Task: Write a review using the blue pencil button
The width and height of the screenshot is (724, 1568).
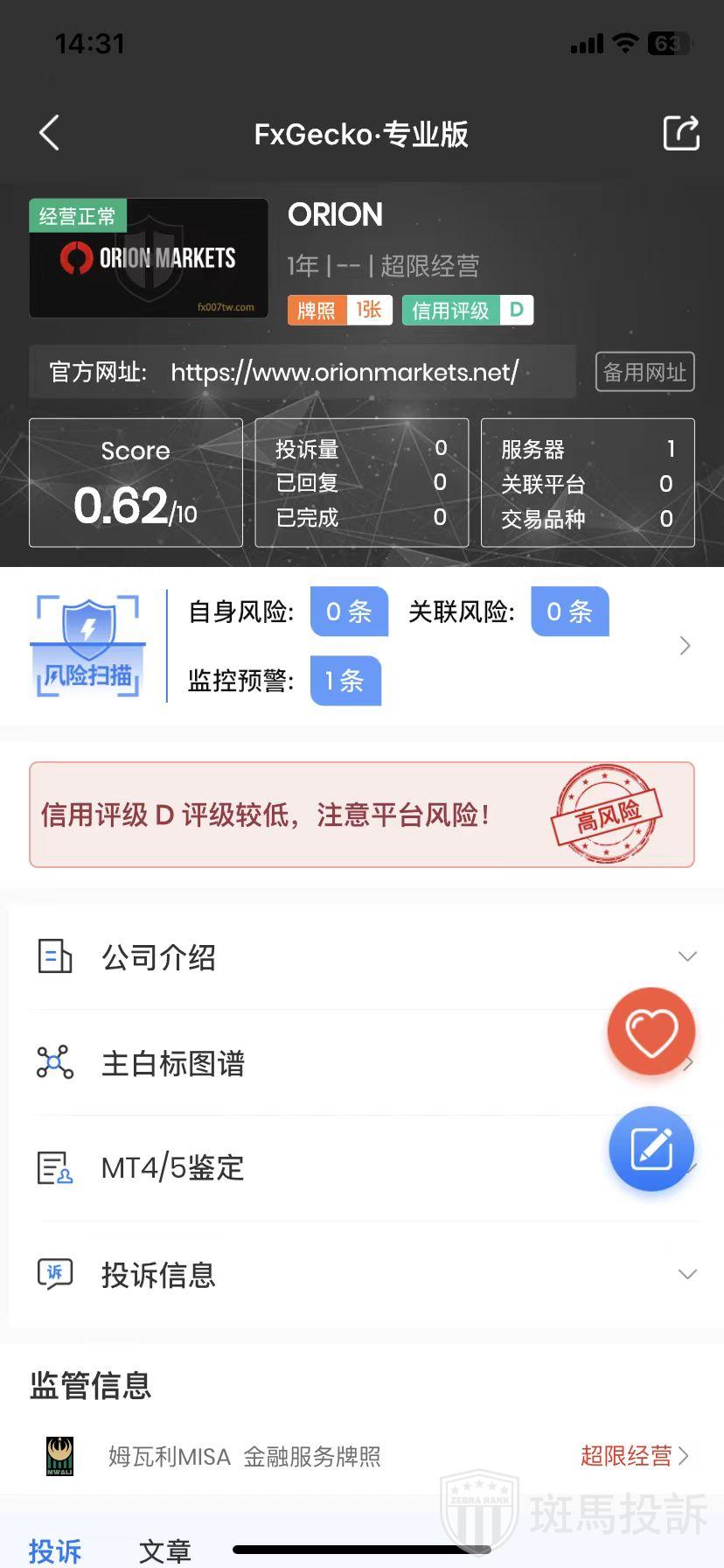Action: point(651,1149)
